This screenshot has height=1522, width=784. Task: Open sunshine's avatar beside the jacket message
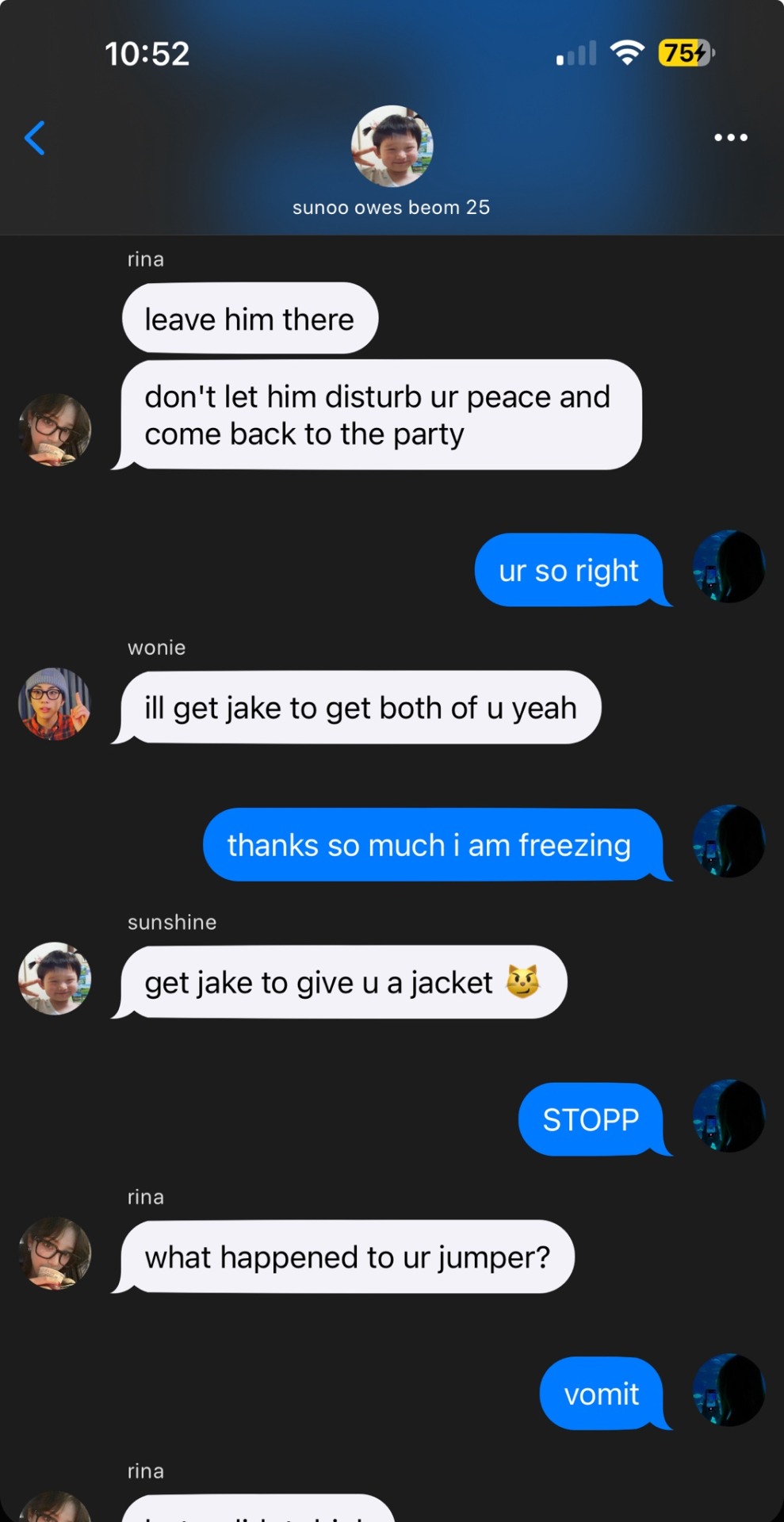[55, 978]
